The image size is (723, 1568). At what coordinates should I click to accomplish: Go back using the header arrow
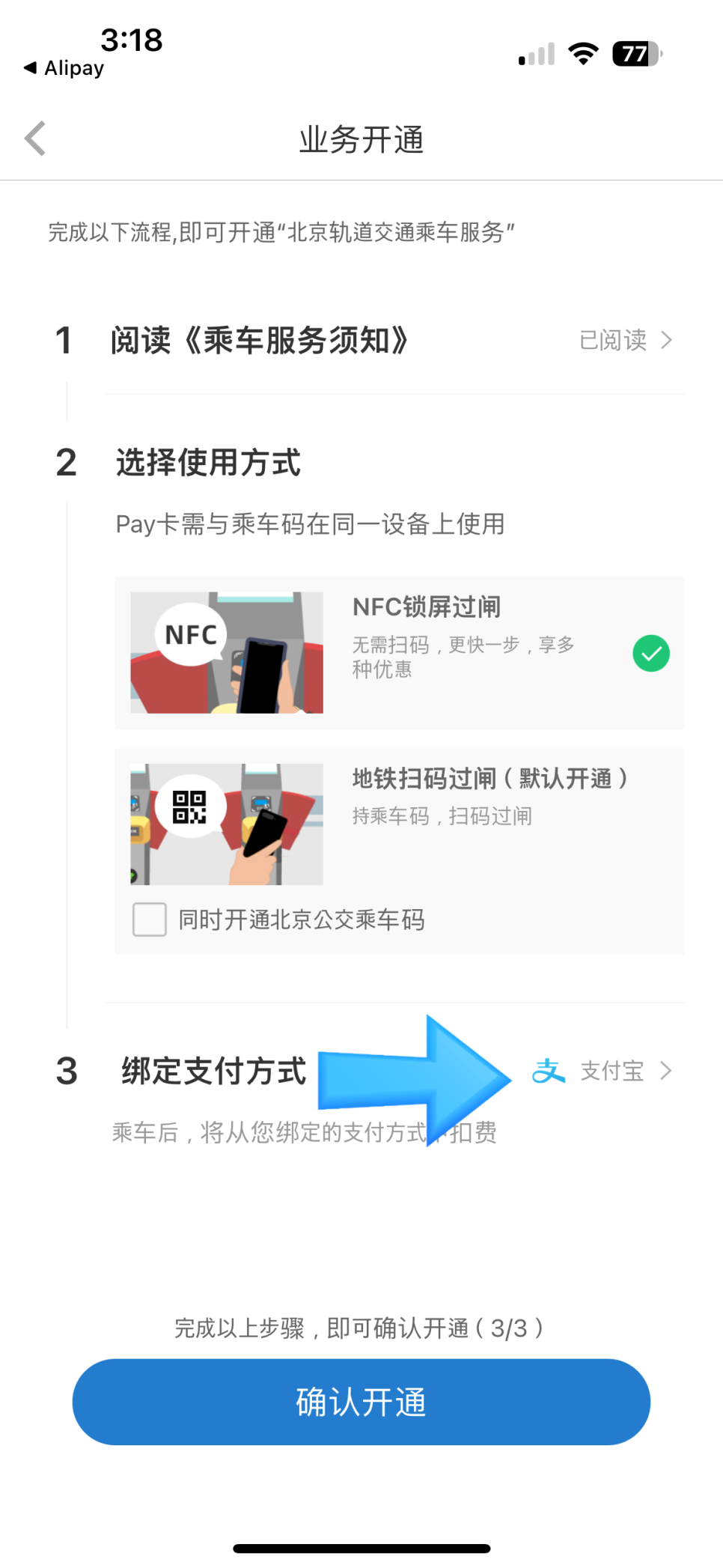coord(35,139)
